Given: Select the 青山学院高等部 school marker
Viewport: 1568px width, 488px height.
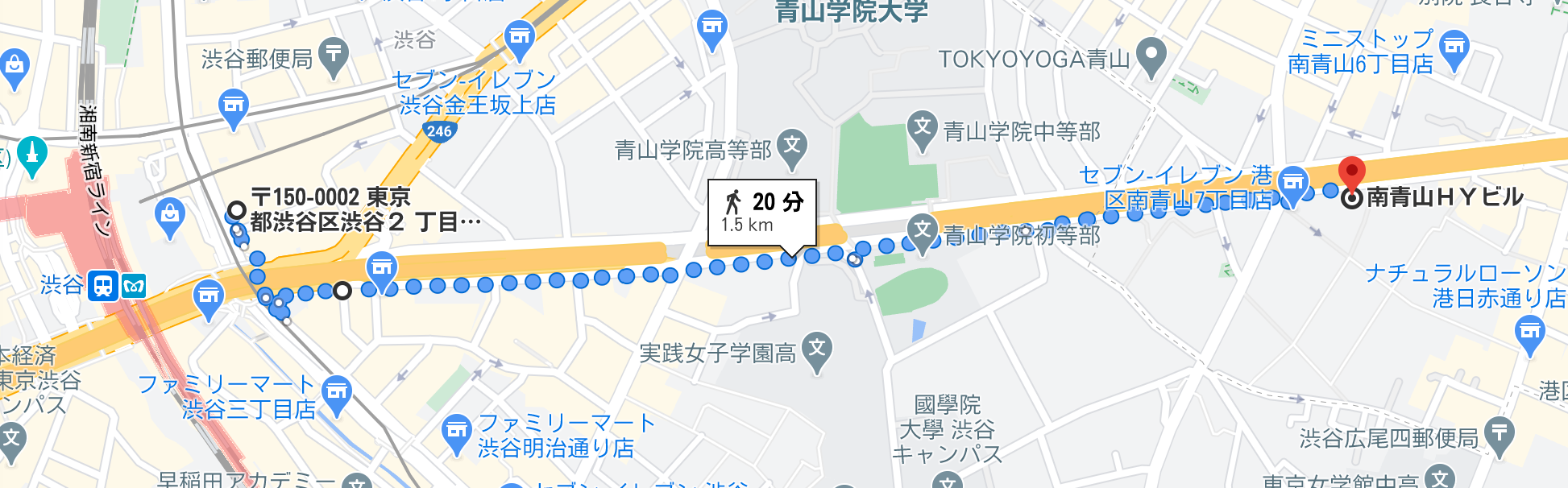Looking at the screenshot, I should coord(792,147).
